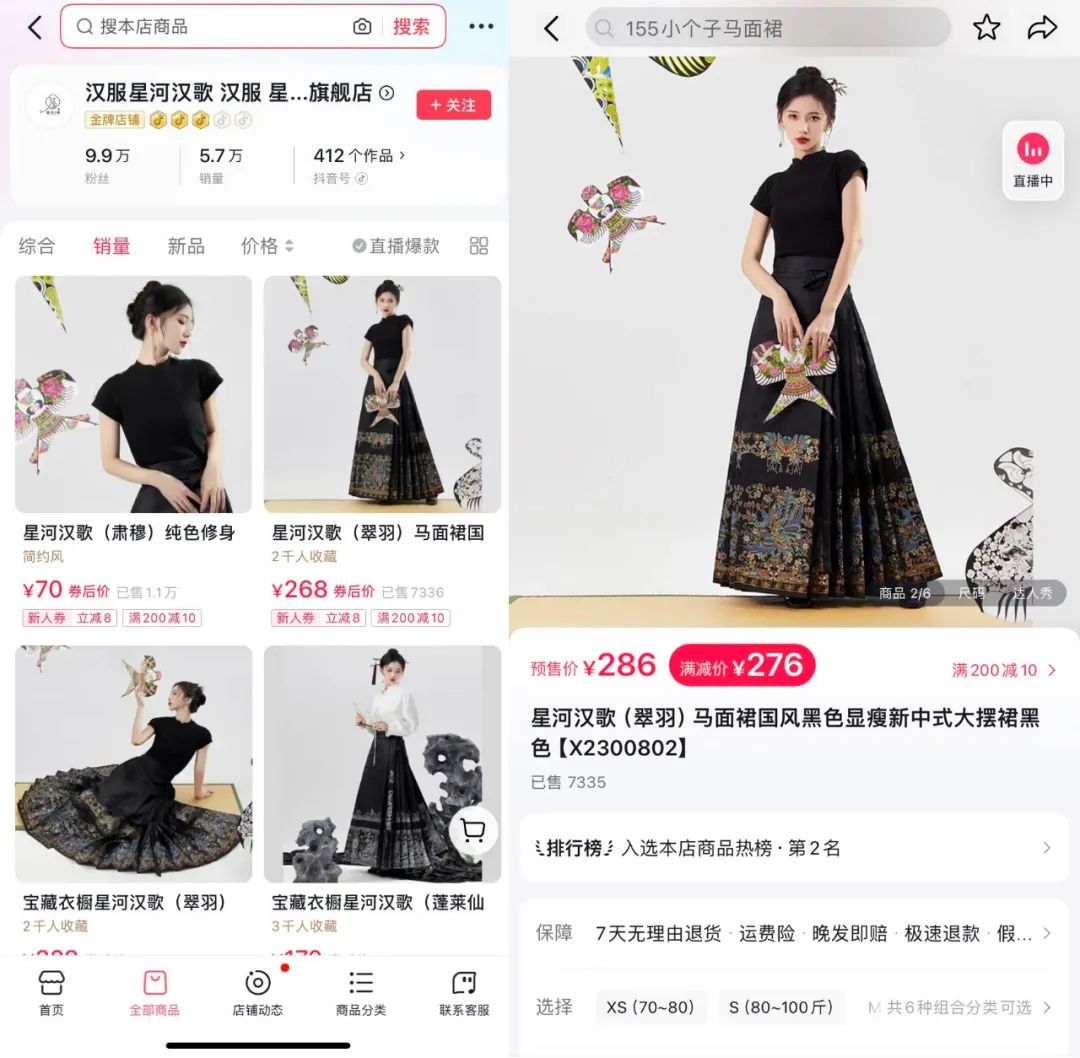
Task: Follow the shop with +关注
Action: 453,105
